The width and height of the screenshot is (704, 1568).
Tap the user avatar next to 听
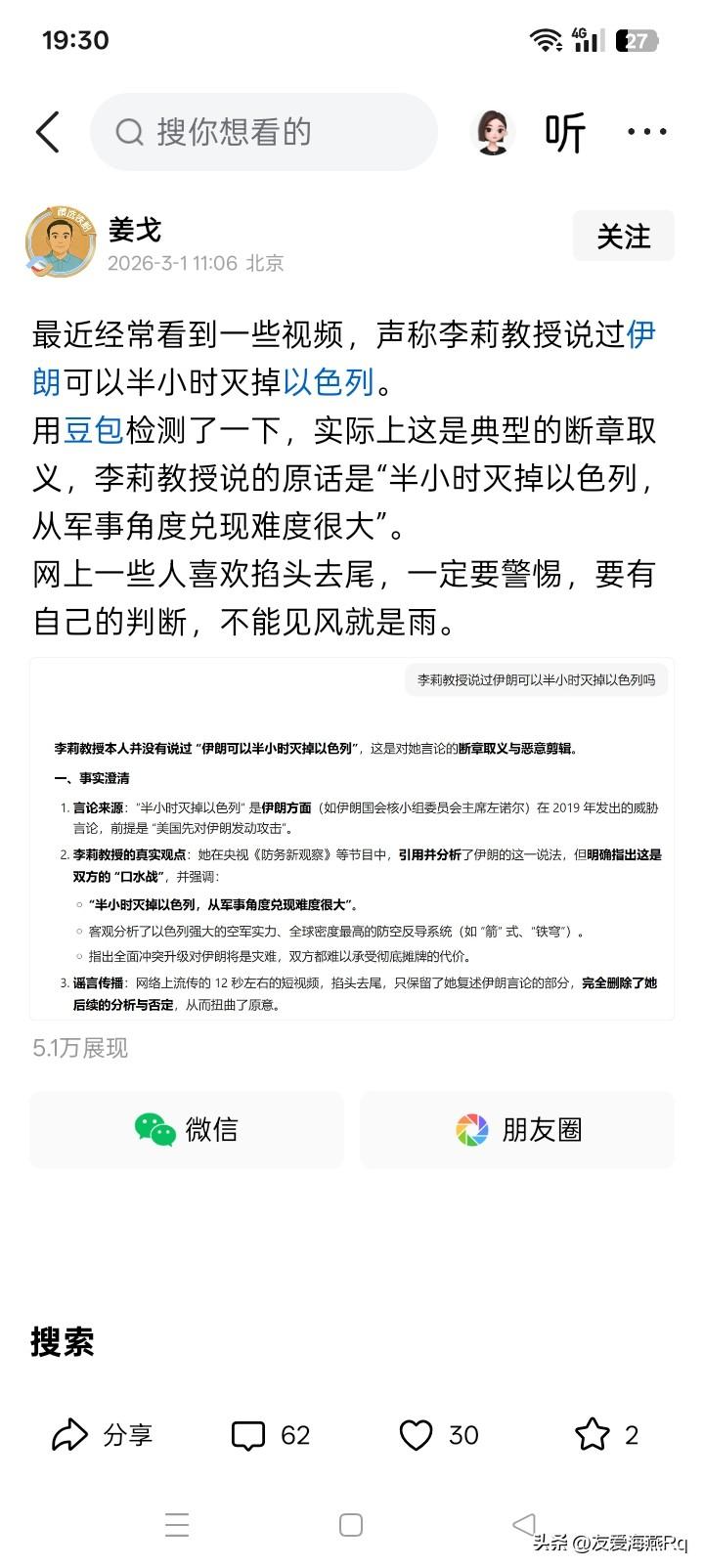click(x=494, y=132)
